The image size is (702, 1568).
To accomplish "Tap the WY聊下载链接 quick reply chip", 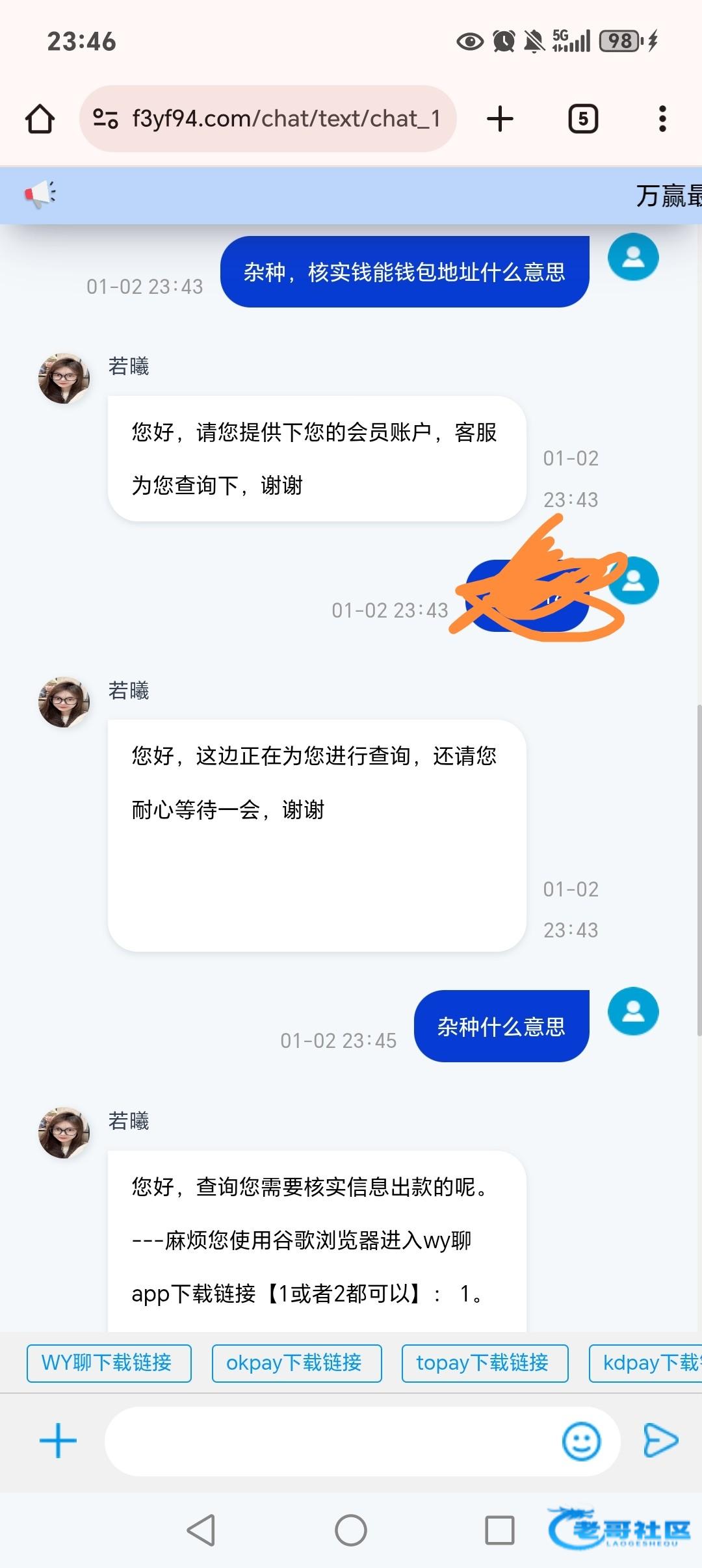I will pos(109,1363).
